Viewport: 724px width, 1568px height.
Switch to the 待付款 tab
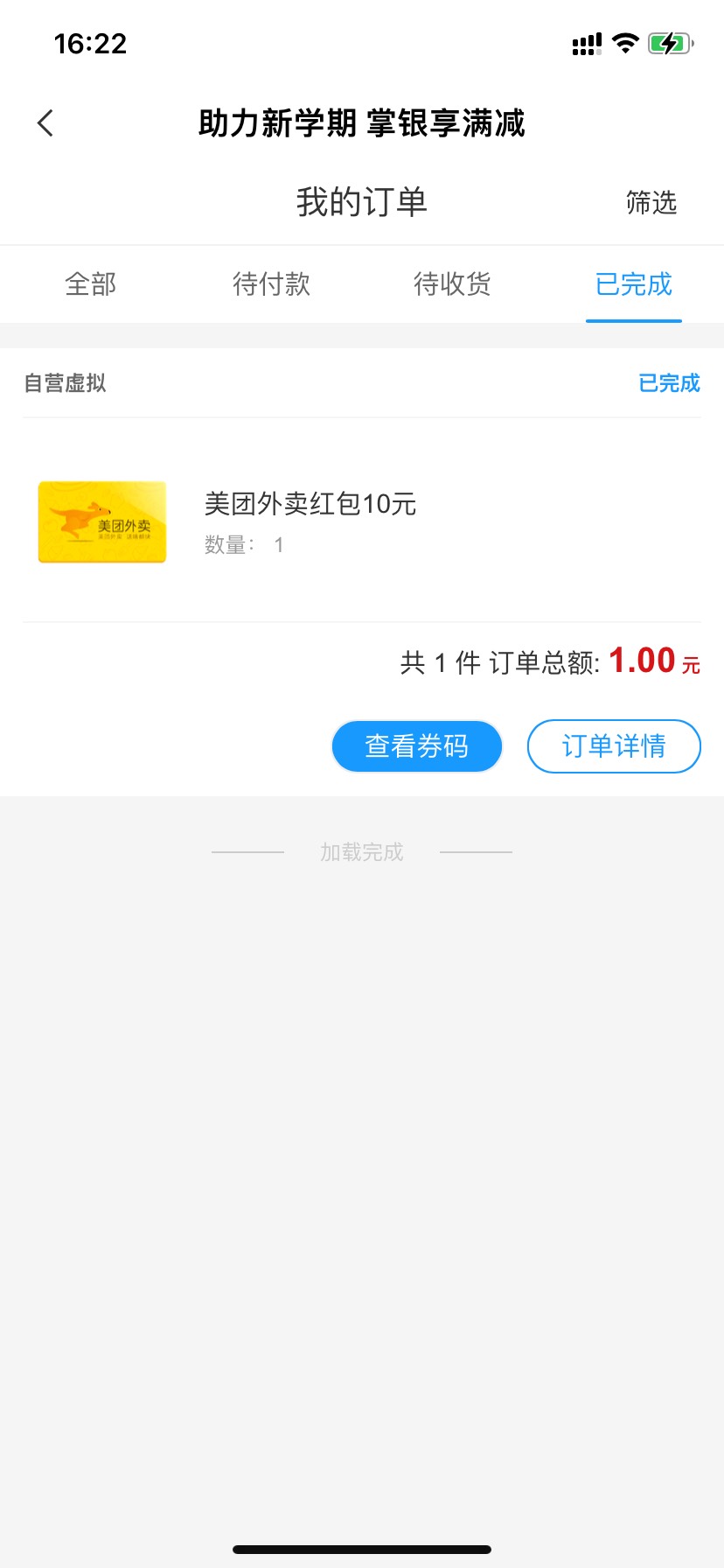point(271,284)
